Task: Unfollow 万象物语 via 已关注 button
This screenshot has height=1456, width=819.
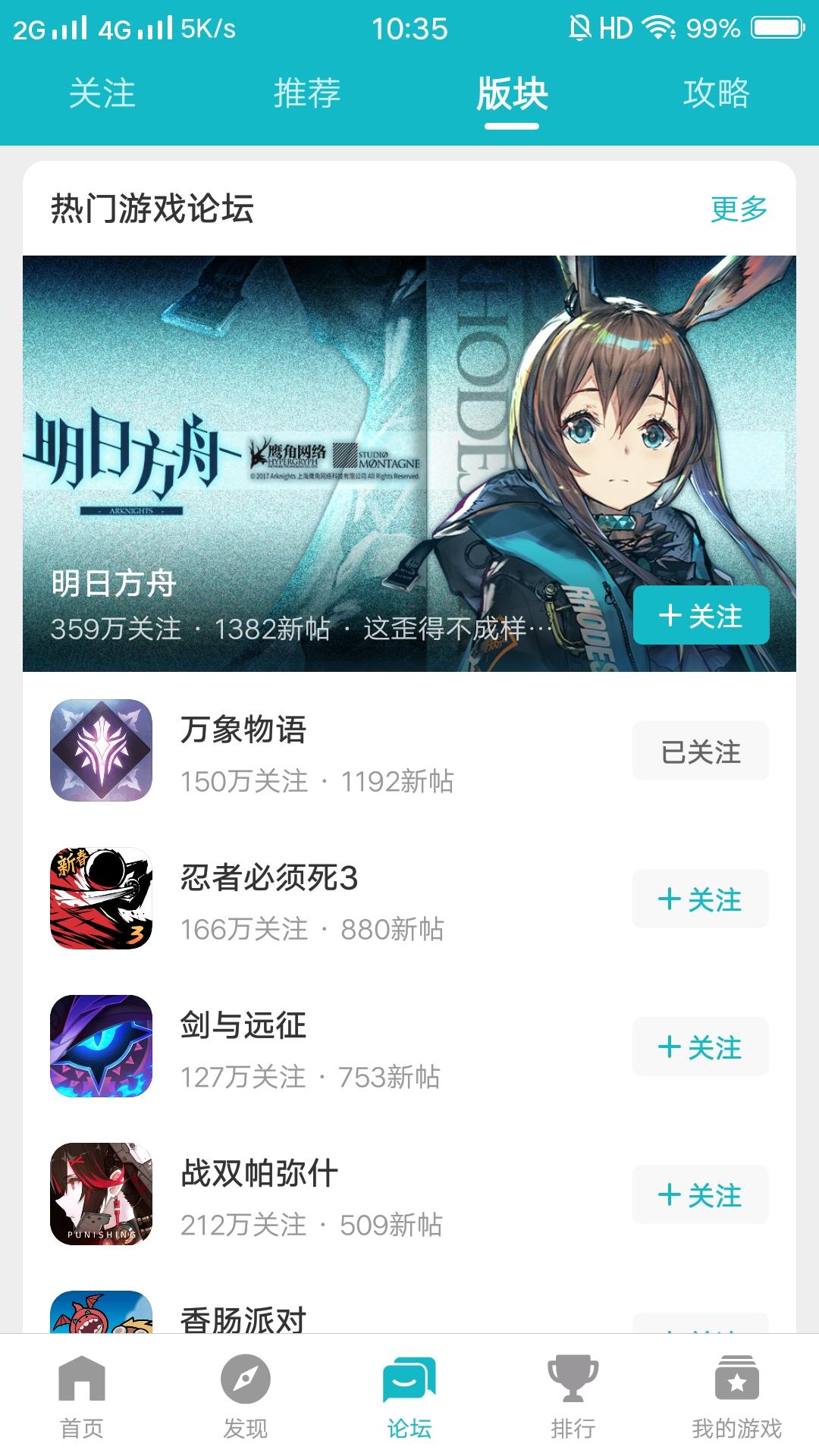Action: 701,751
